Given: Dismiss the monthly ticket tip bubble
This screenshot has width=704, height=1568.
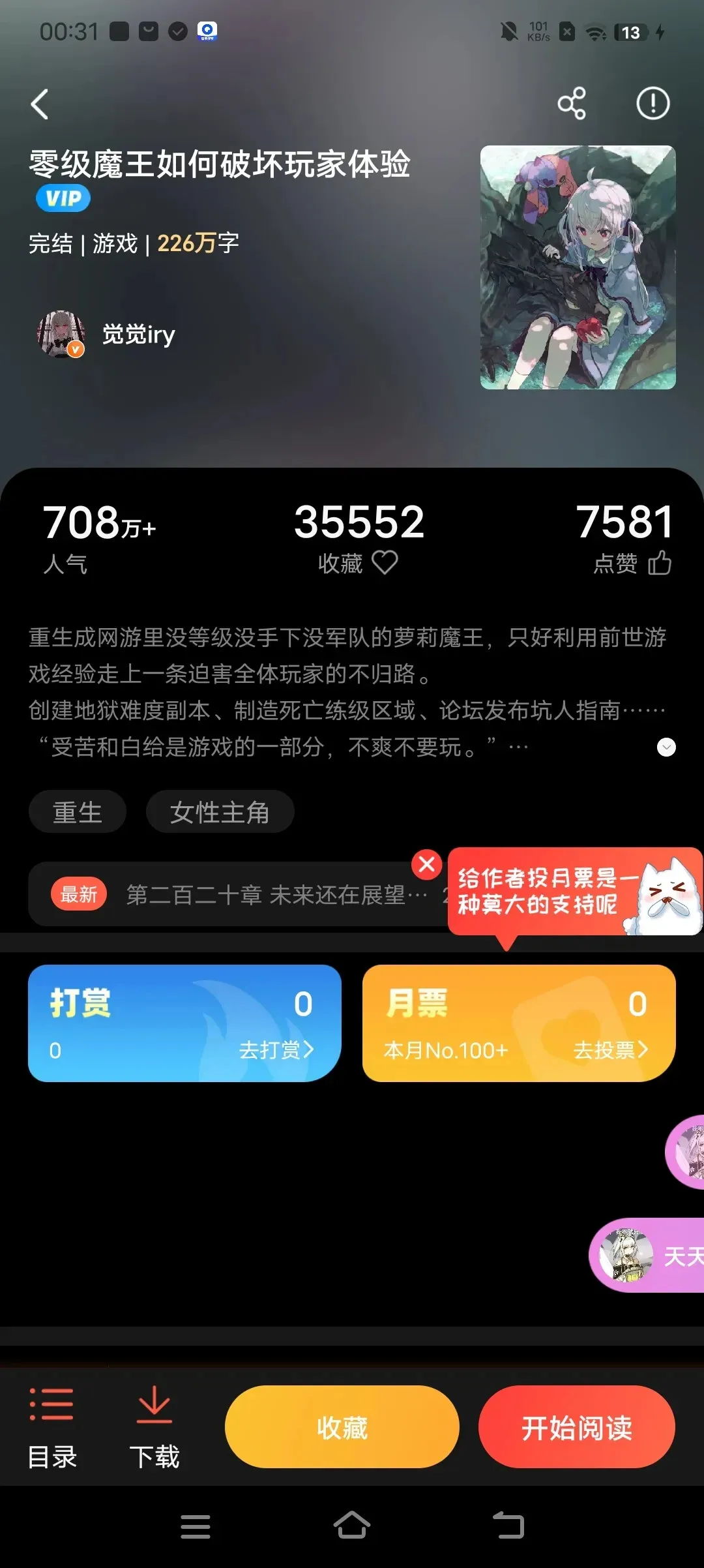Looking at the screenshot, I should click(427, 864).
